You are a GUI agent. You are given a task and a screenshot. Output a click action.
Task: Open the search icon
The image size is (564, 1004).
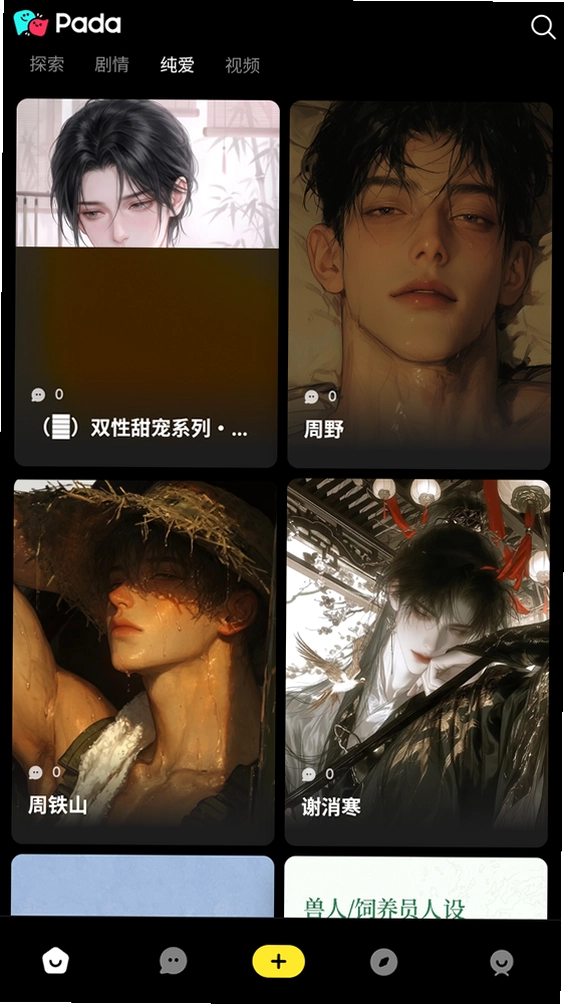542,27
